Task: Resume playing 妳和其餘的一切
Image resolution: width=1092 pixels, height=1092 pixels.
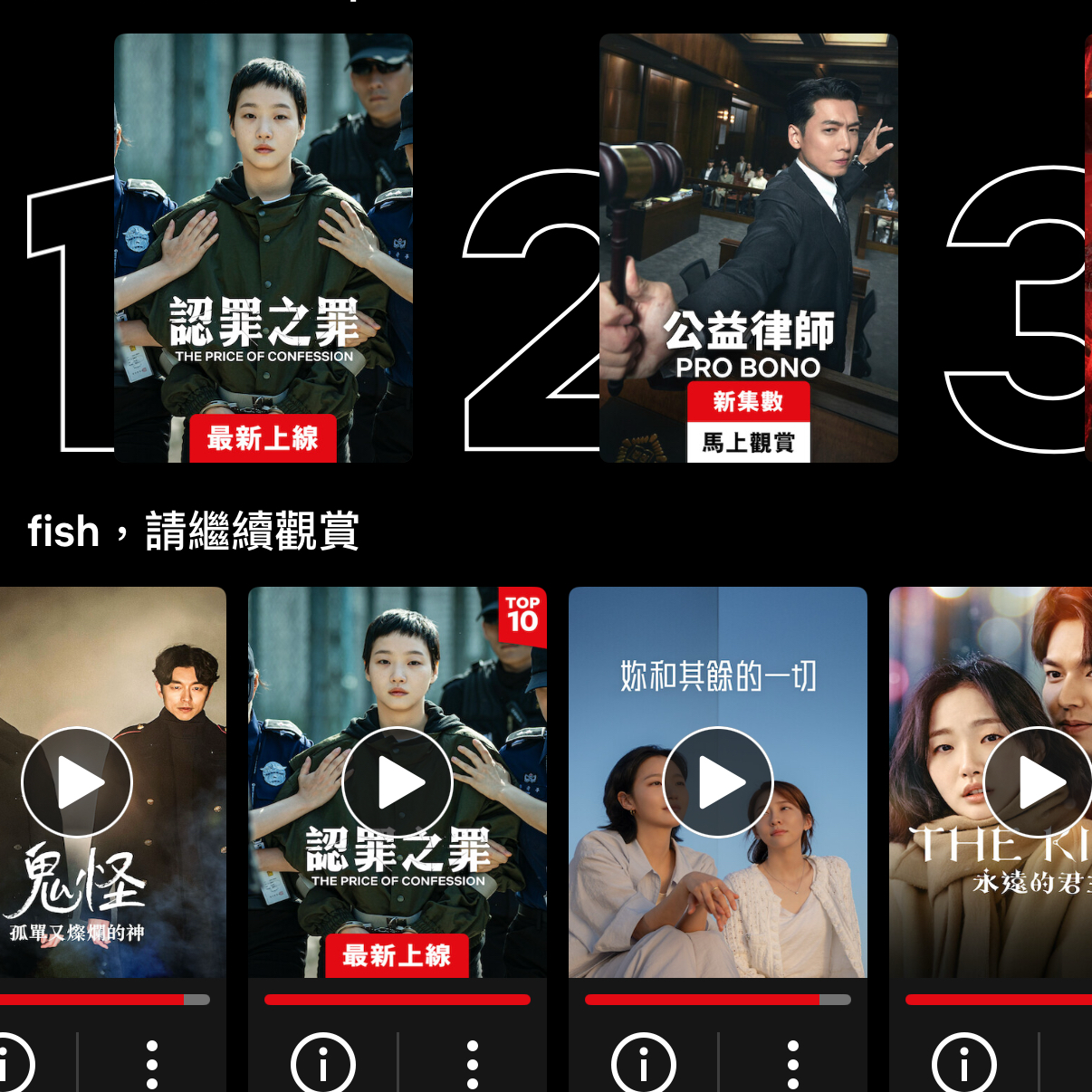Action: [x=718, y=782]
